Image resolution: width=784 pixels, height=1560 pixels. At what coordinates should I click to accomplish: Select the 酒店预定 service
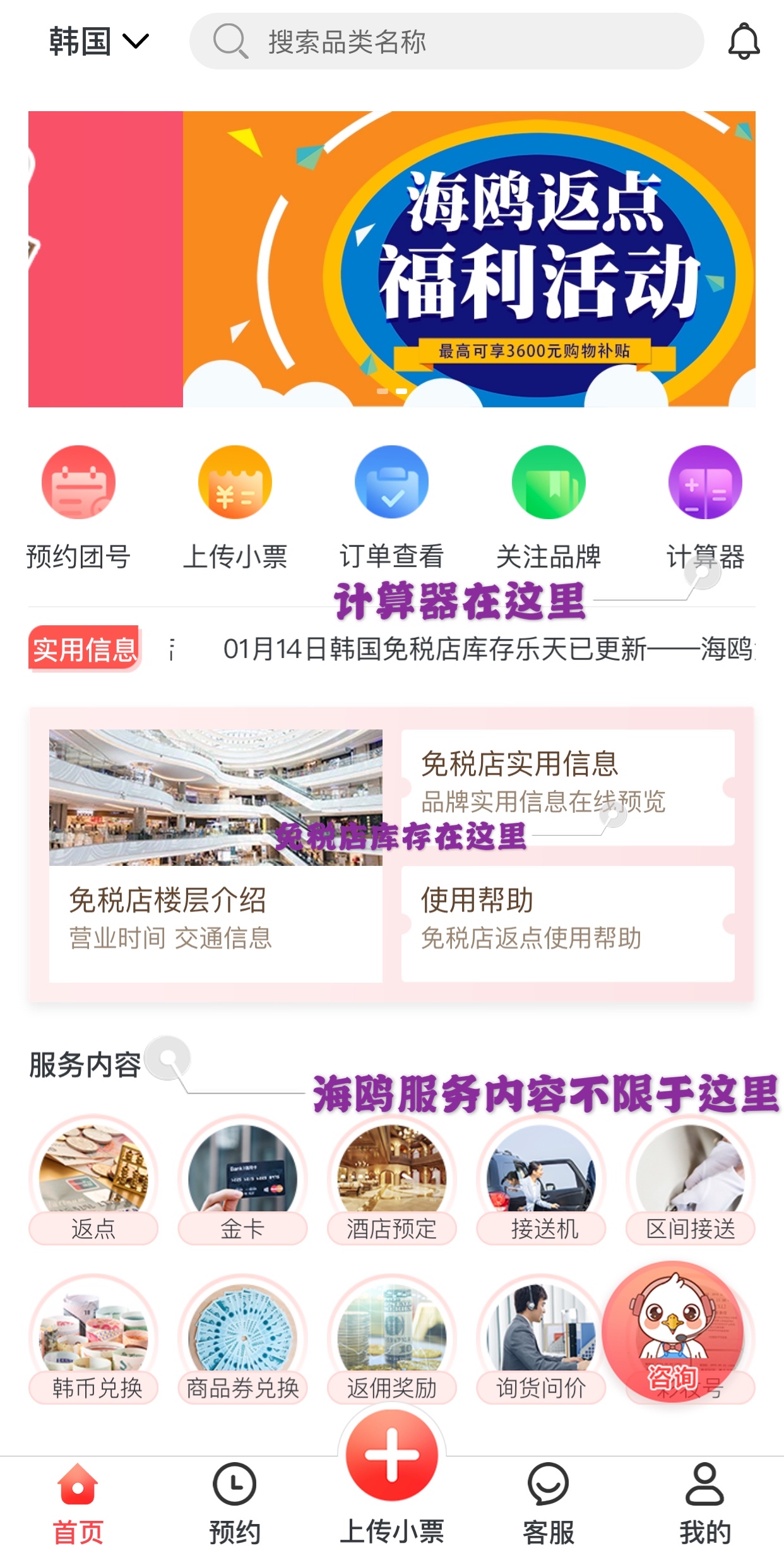click(x=391, y=1180)
